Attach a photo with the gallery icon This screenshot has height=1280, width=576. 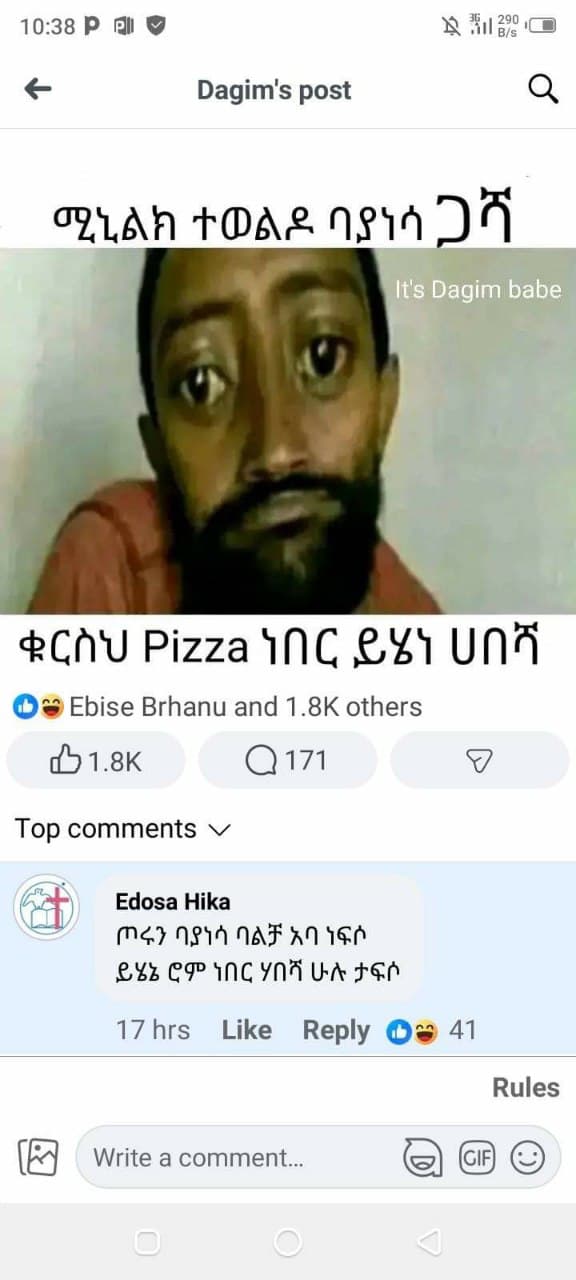click(39, 1157)
